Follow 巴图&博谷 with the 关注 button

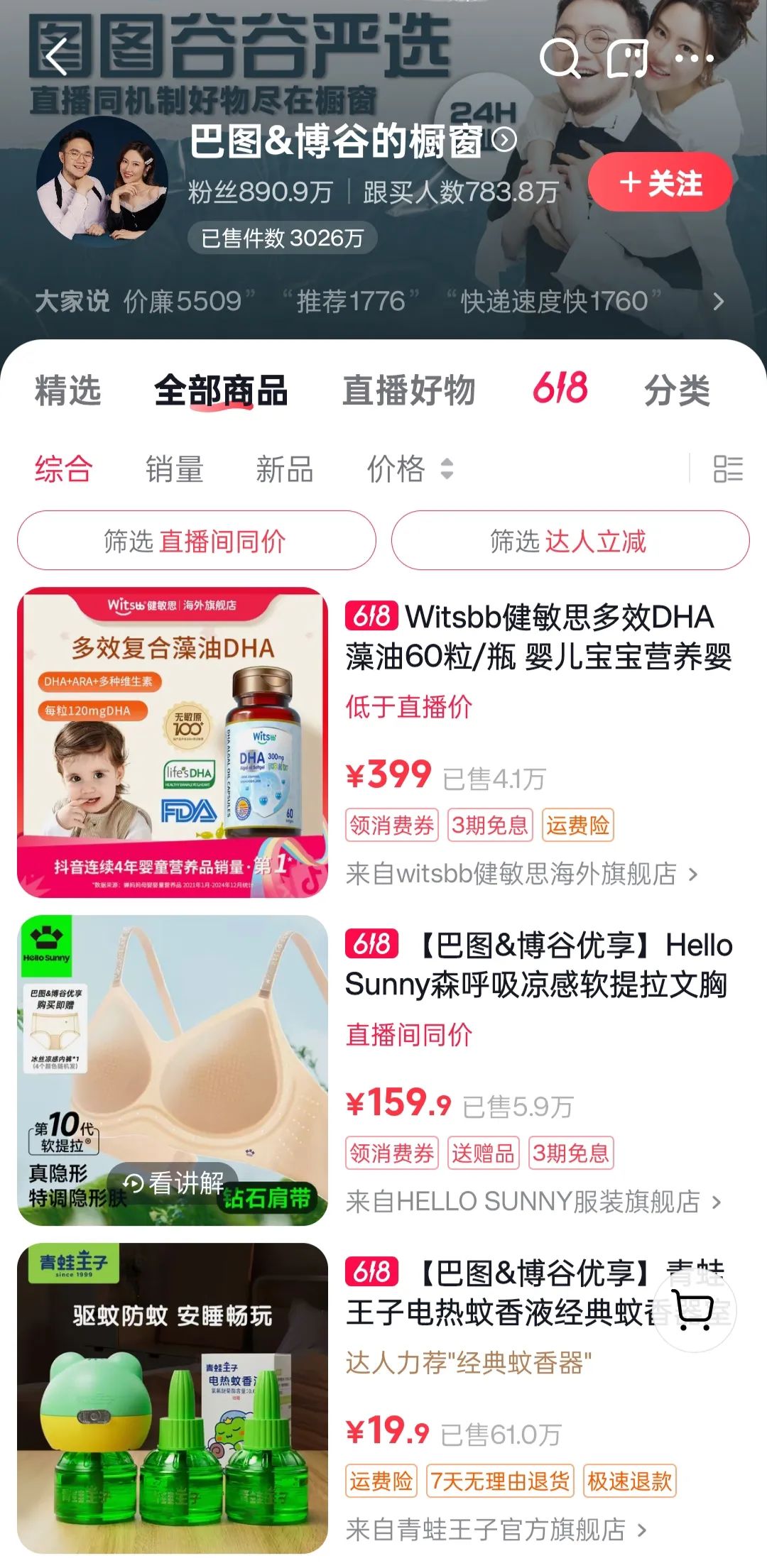click(660, 183)
